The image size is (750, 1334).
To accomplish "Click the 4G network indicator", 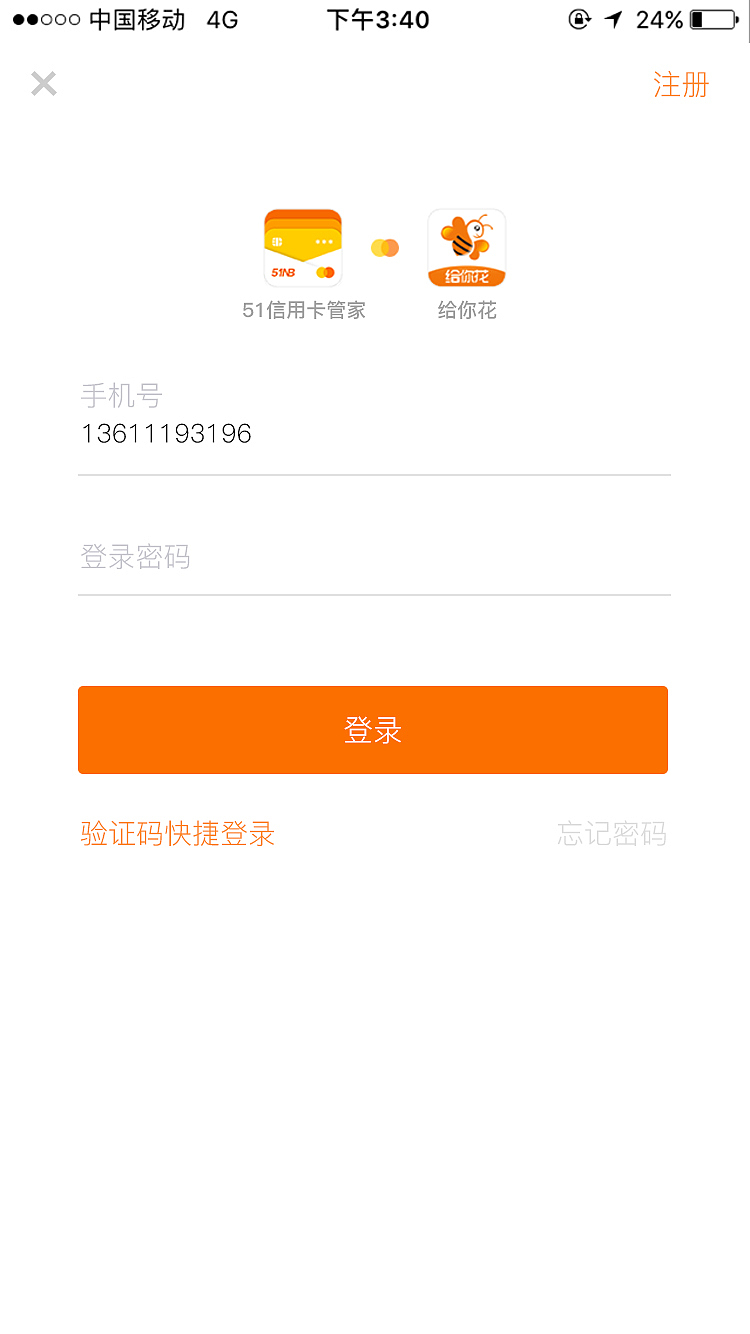I will 224,18.
